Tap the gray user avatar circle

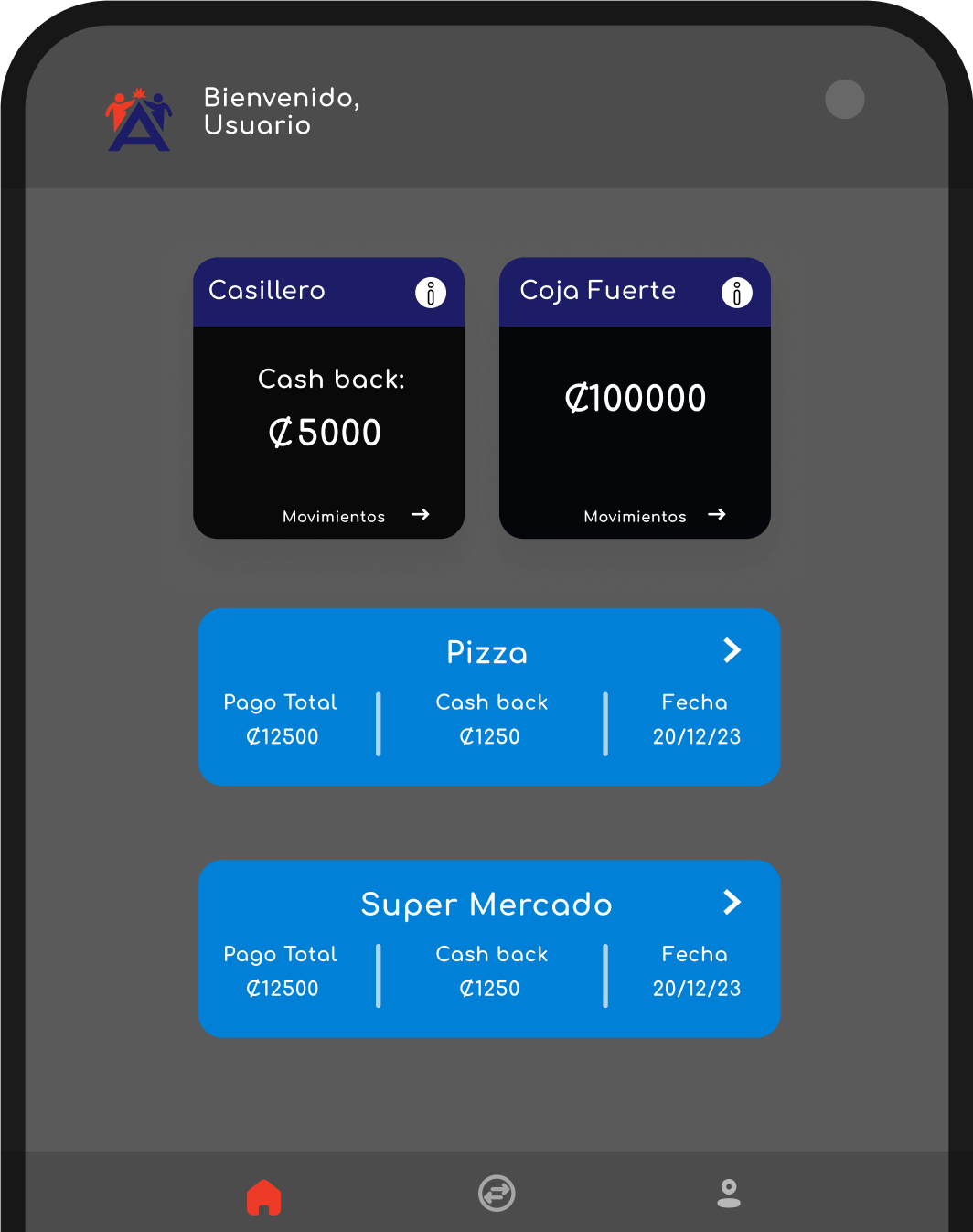(x=845, y=100)
